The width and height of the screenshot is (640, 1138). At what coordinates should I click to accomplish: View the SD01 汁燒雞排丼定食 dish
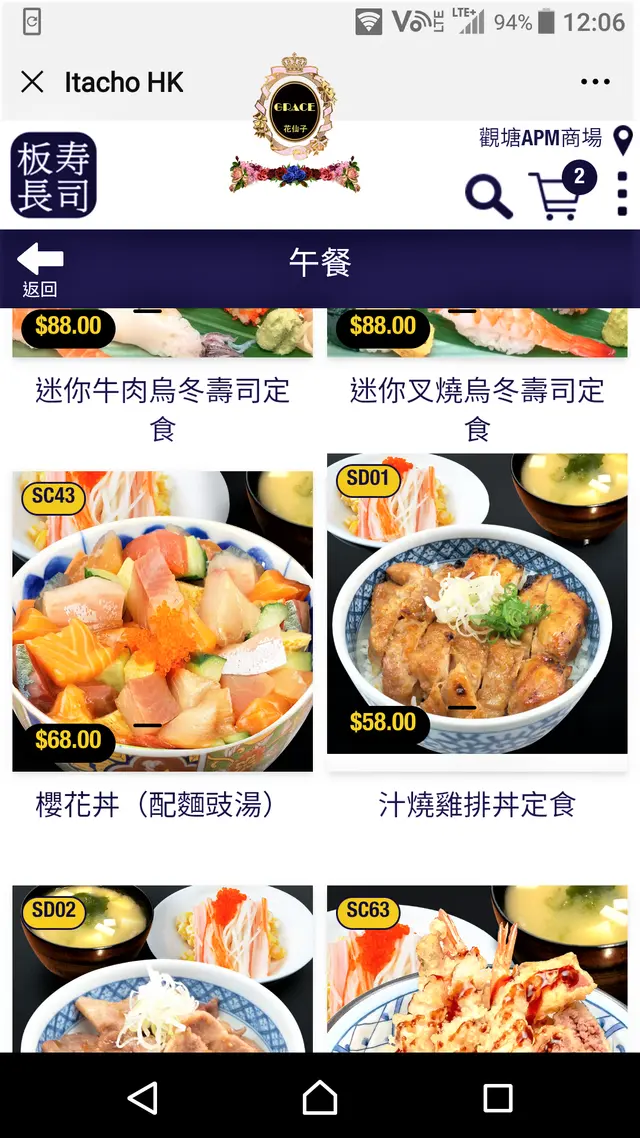point(477,605)
